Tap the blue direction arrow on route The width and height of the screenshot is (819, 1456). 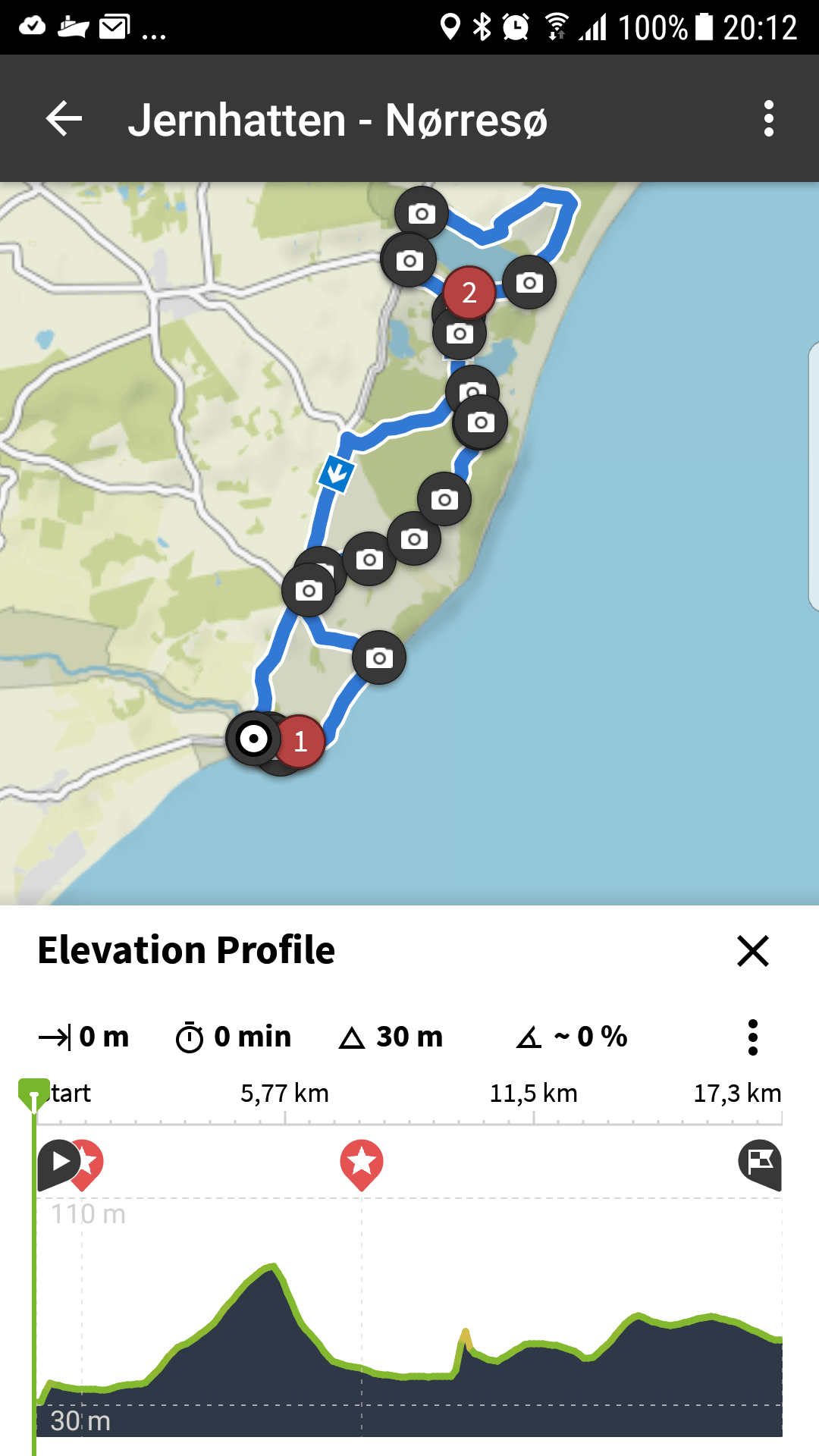click(335, 474)
